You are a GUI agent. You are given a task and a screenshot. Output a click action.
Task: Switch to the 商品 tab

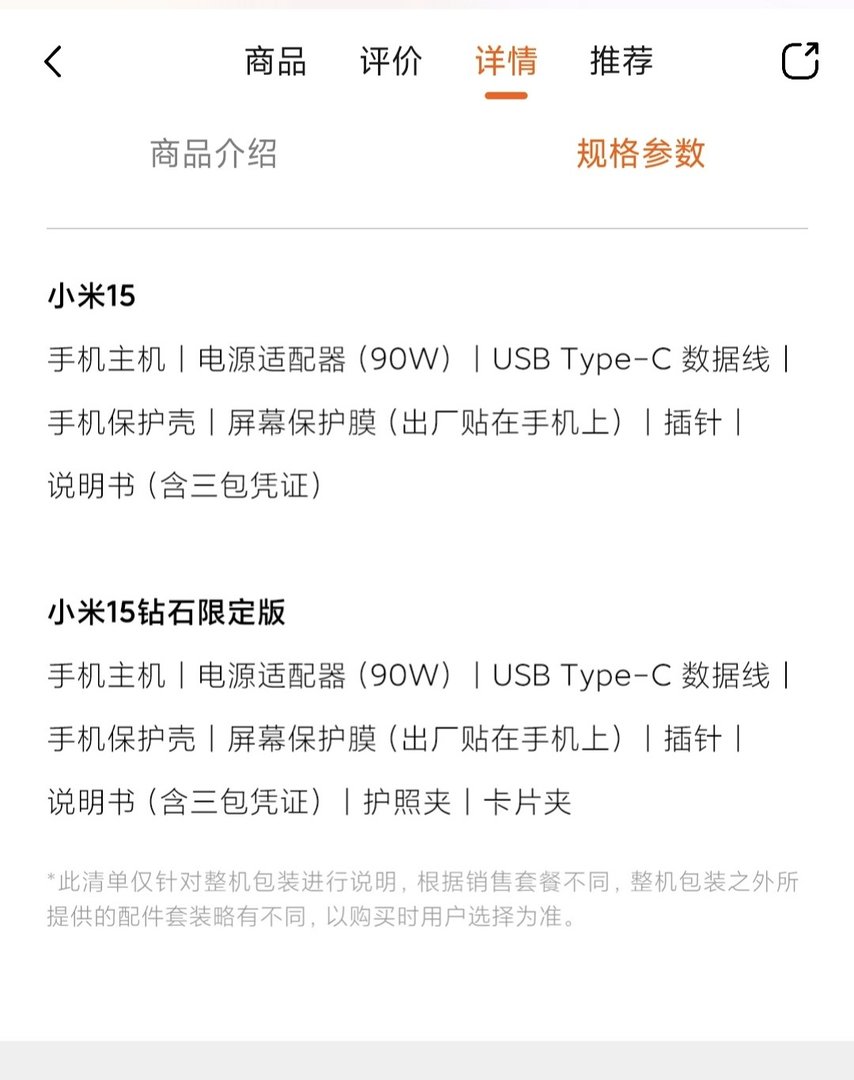(x=275, y=62)
